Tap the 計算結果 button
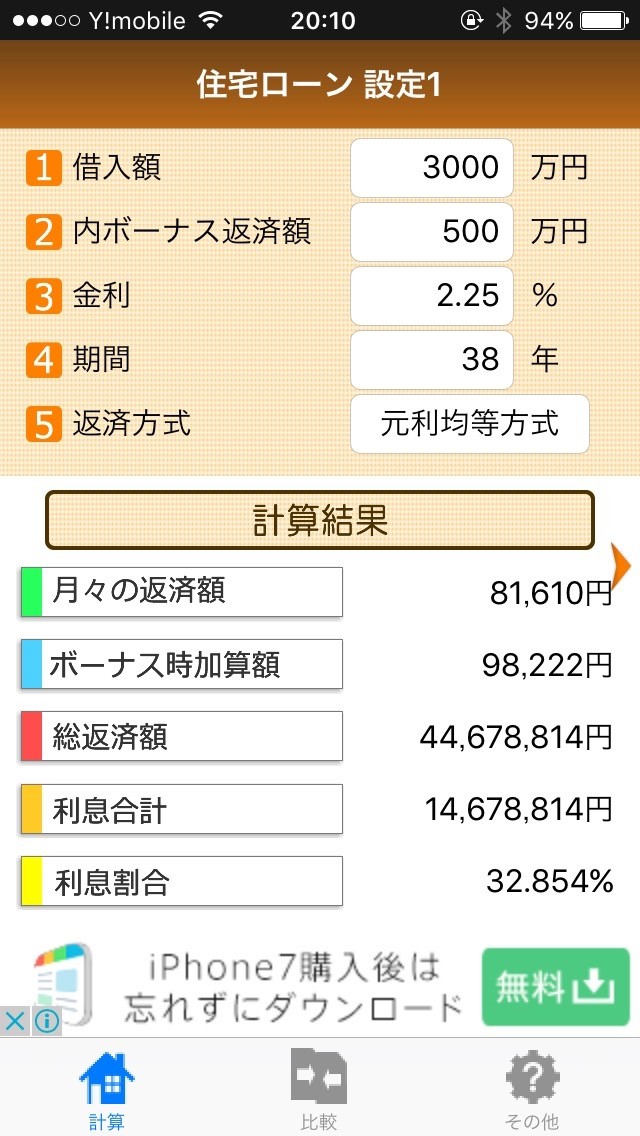 pos(320,520)
